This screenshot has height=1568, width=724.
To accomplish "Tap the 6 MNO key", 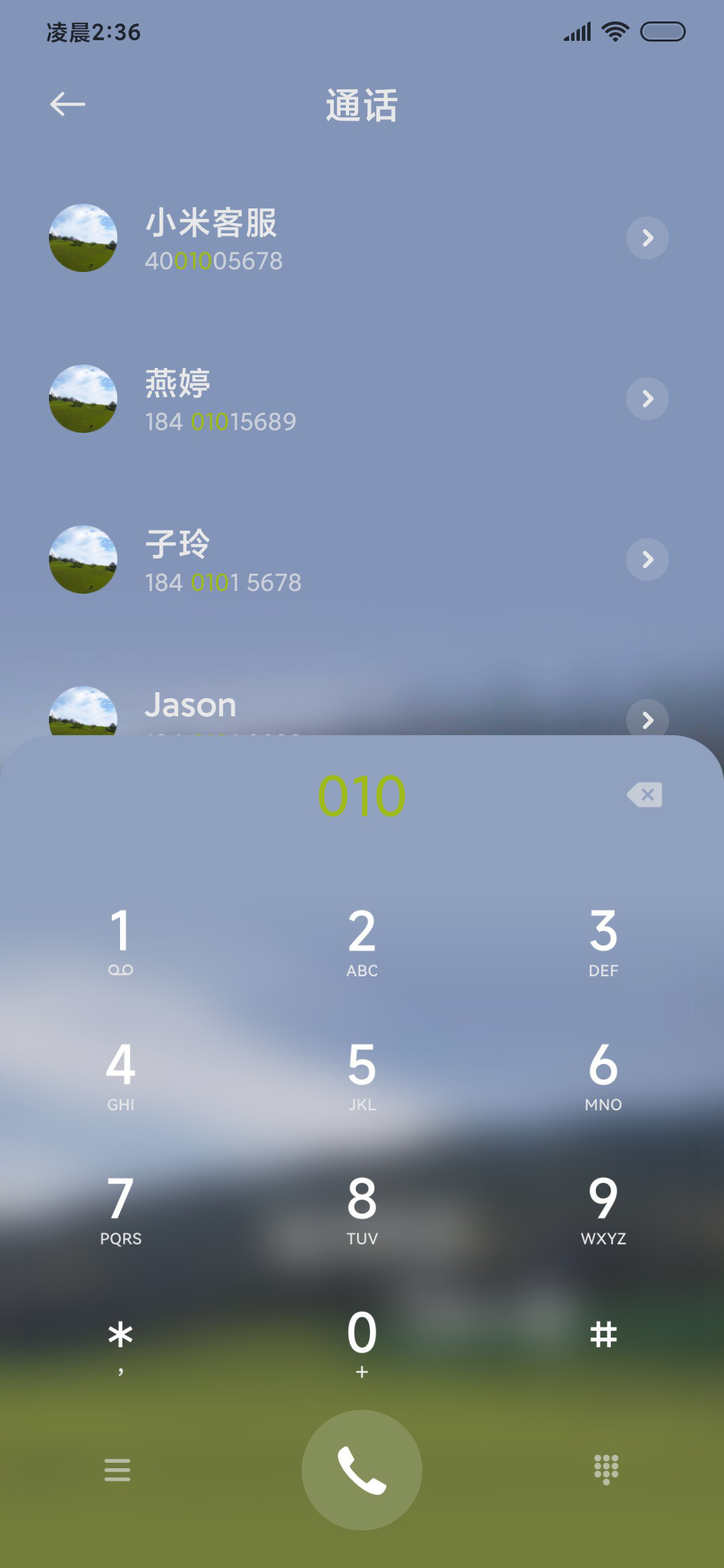I will point(603,1075).
